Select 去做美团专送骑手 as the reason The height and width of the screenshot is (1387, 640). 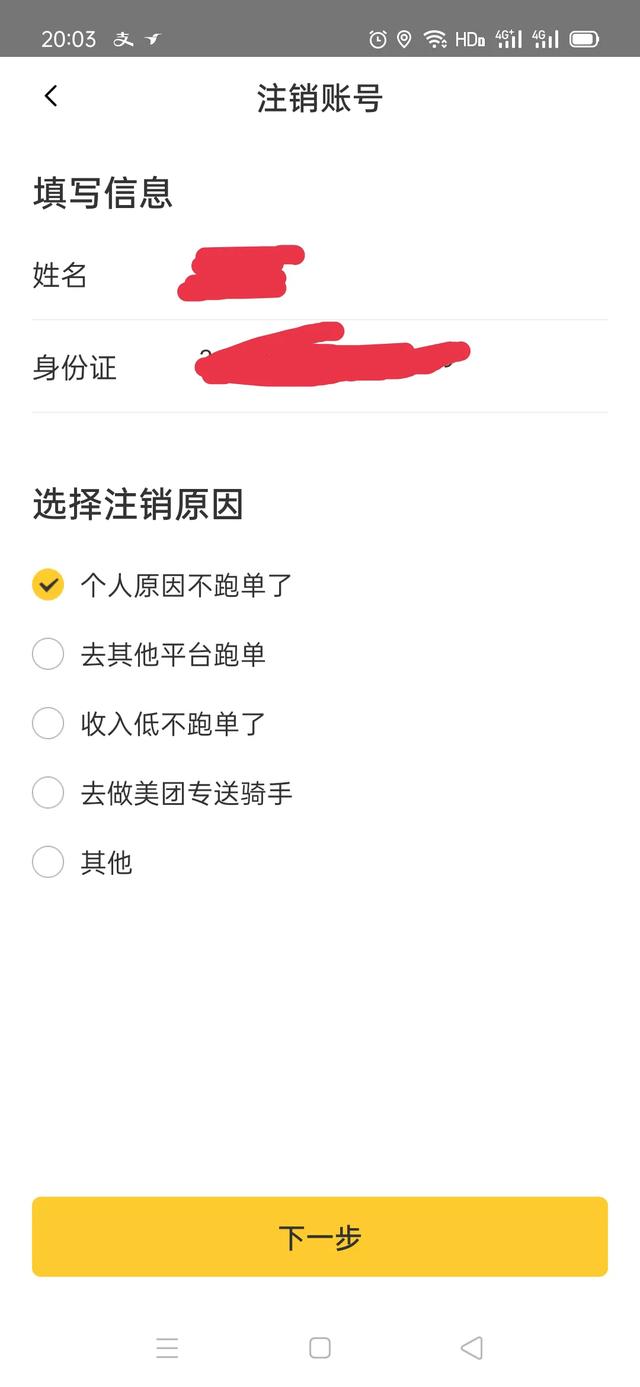click(48, 793)
